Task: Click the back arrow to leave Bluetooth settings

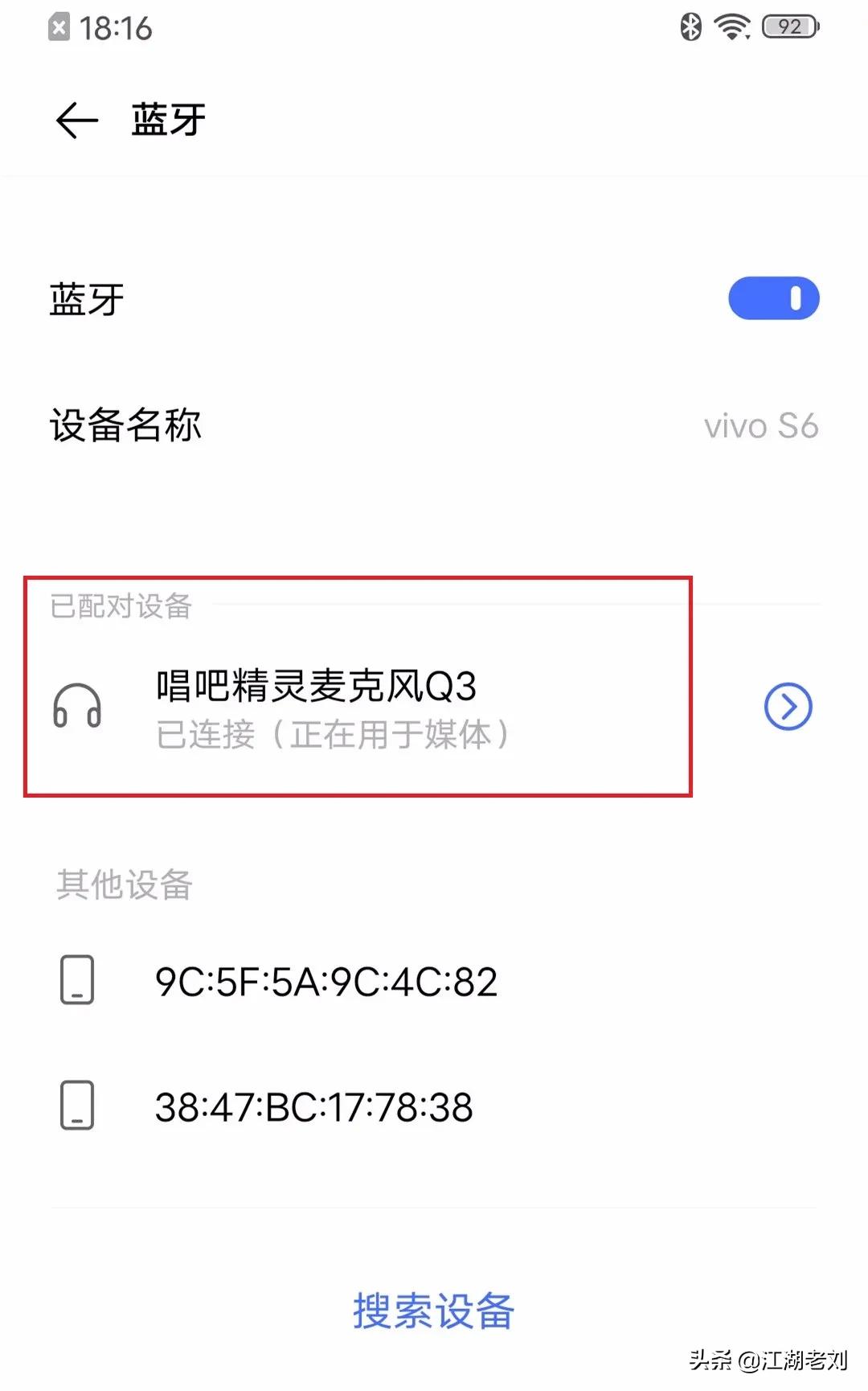Action: point(76,119)
